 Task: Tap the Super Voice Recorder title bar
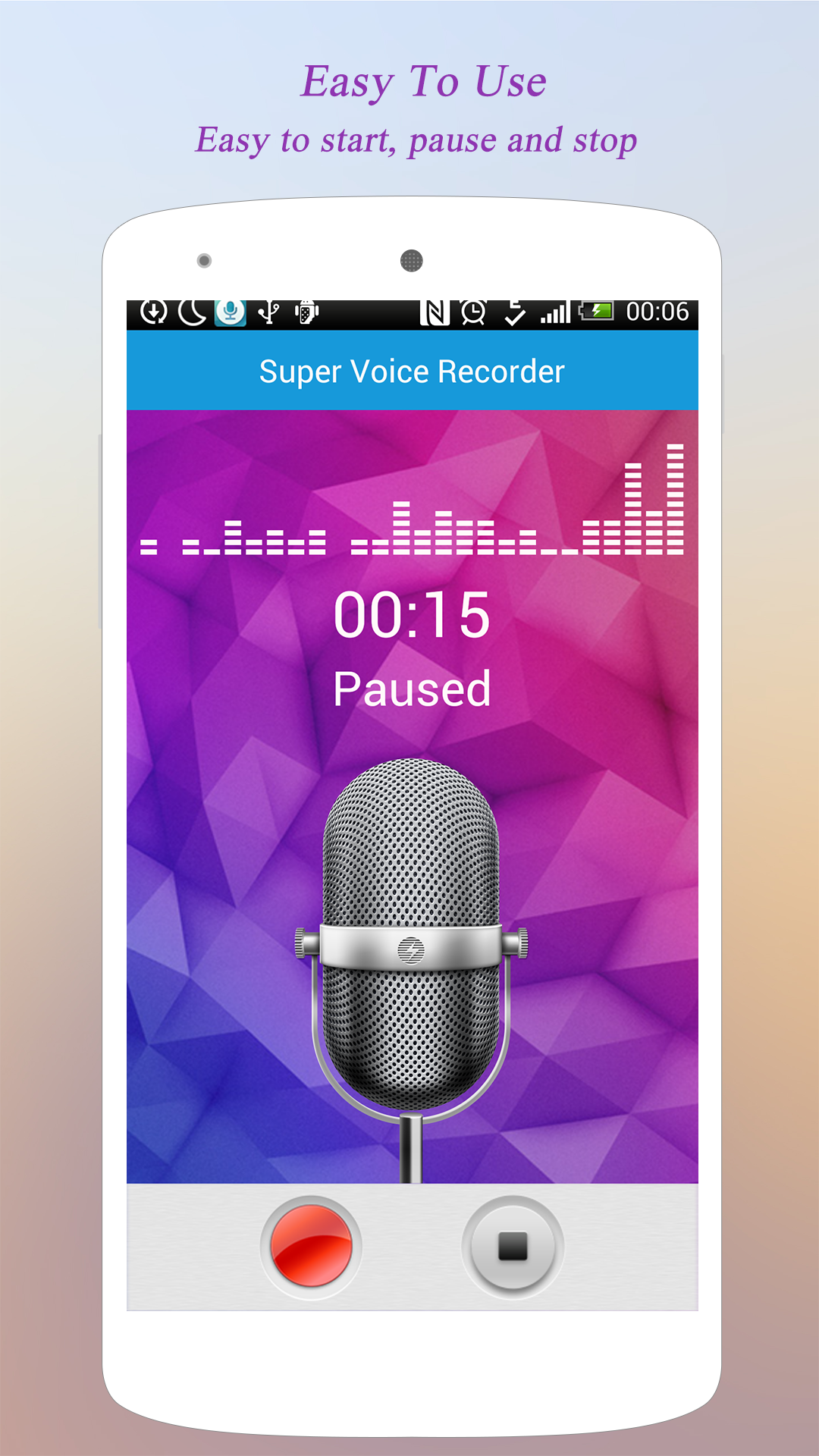pyautogui.click(x=413, y=371)
